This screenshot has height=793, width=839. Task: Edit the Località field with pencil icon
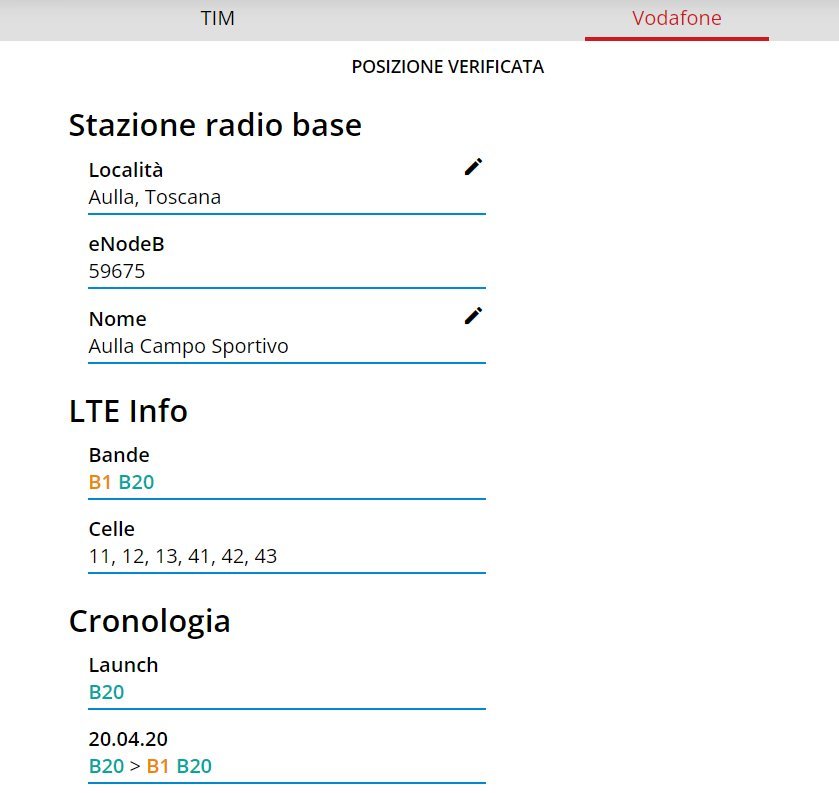tap(473, 167)
